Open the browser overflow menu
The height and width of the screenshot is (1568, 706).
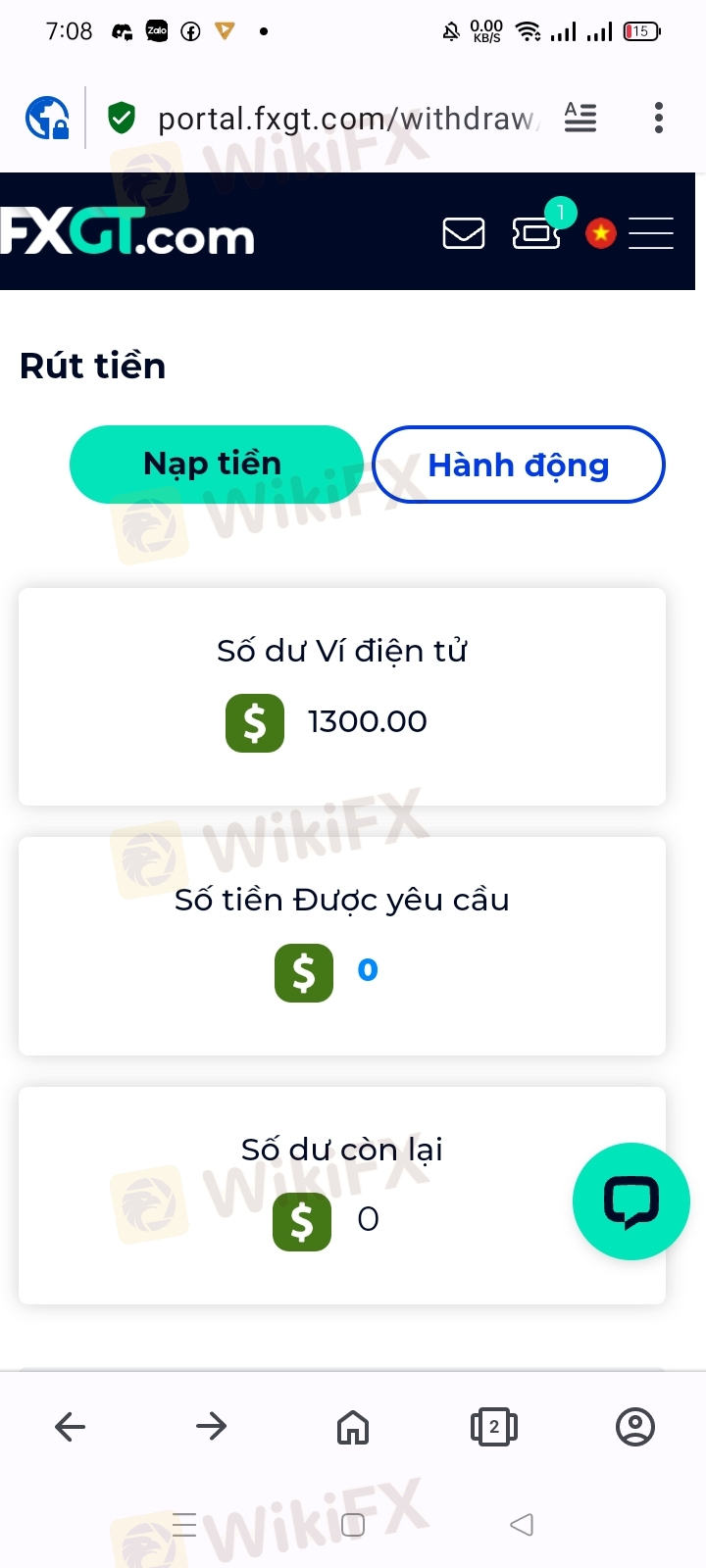658,118
